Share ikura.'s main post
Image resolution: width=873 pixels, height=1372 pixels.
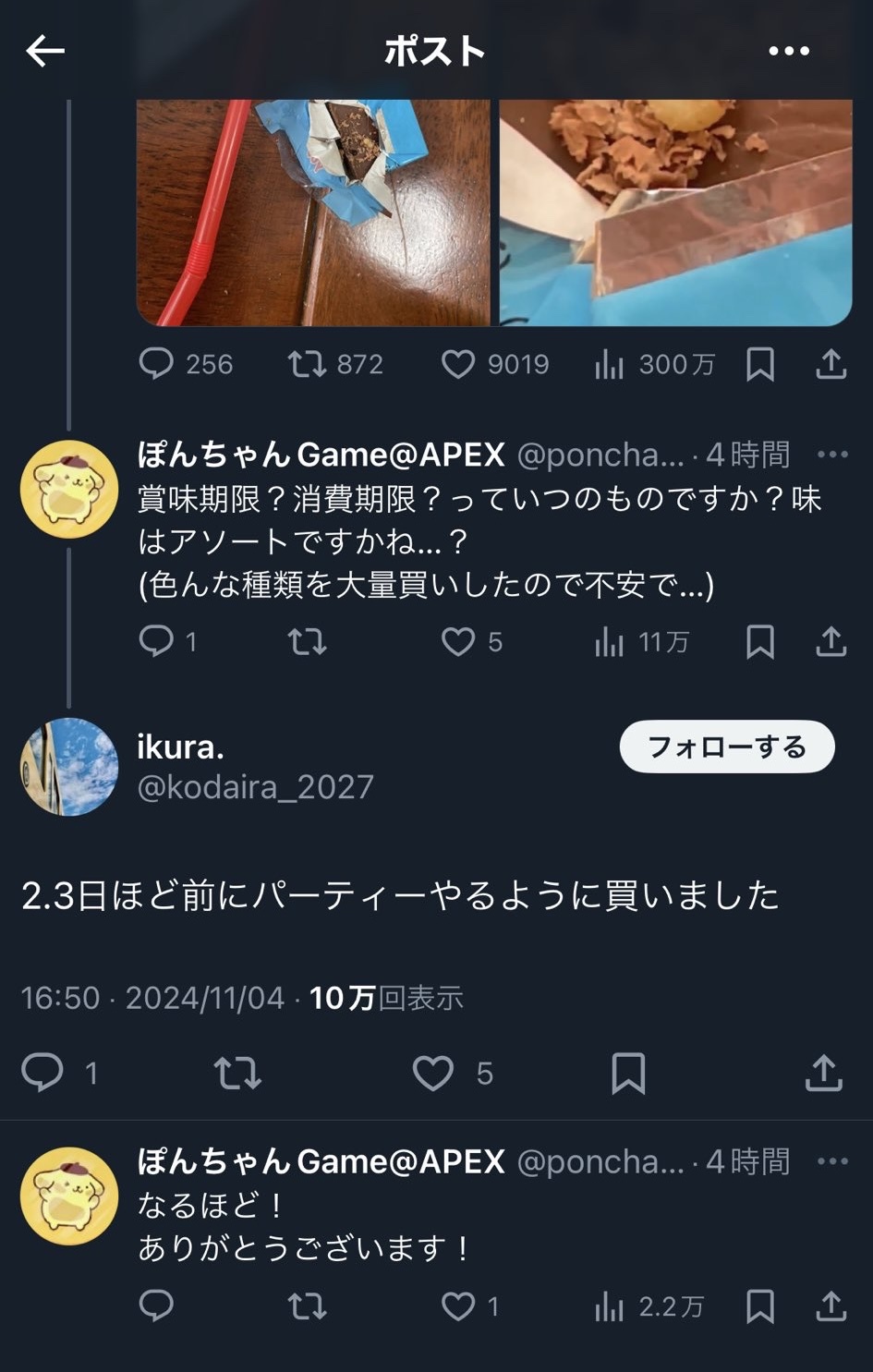click(823, 1073)
